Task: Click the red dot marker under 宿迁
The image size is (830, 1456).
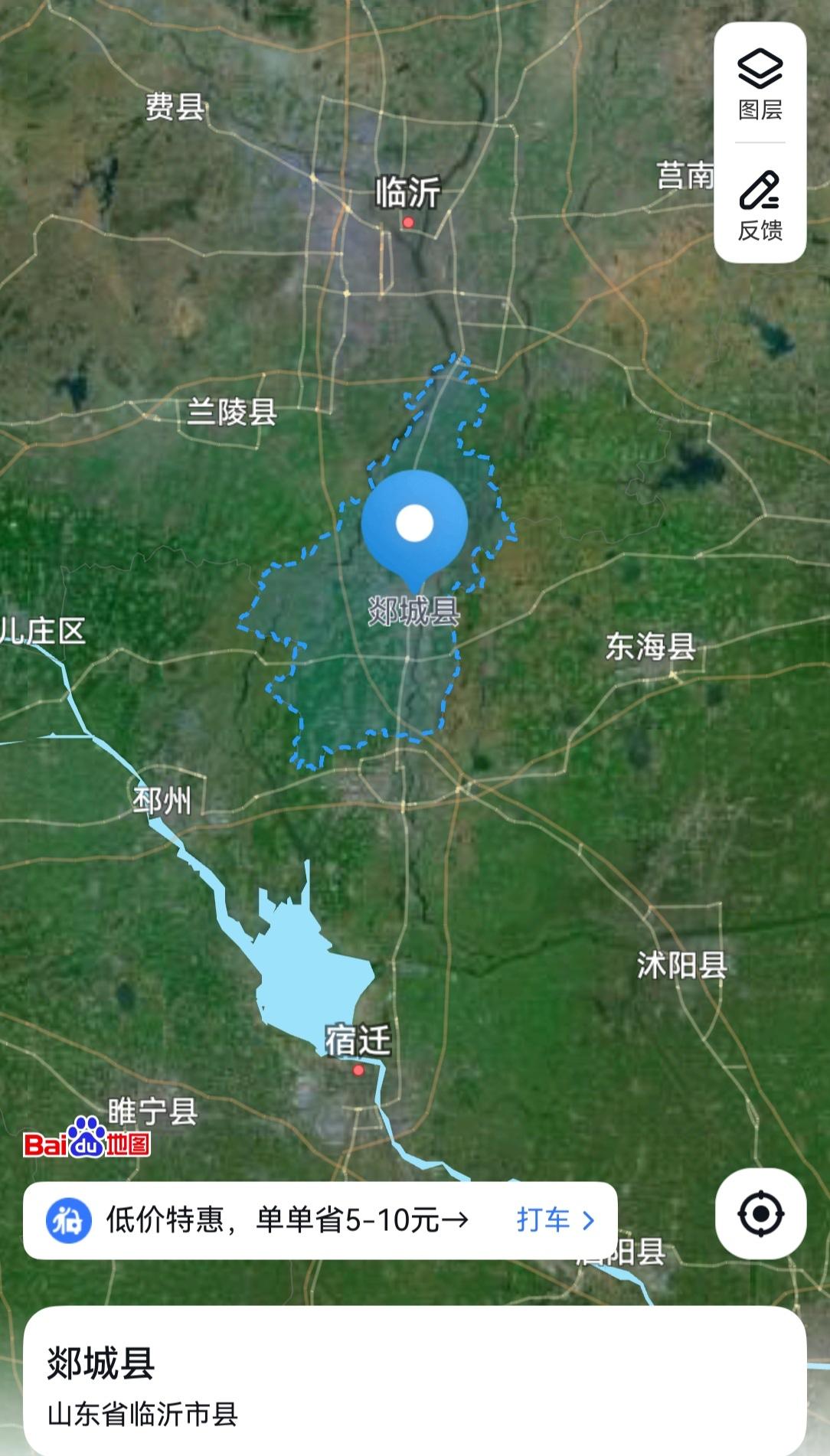Action: pyautogui.click(x=357, y=1072)
